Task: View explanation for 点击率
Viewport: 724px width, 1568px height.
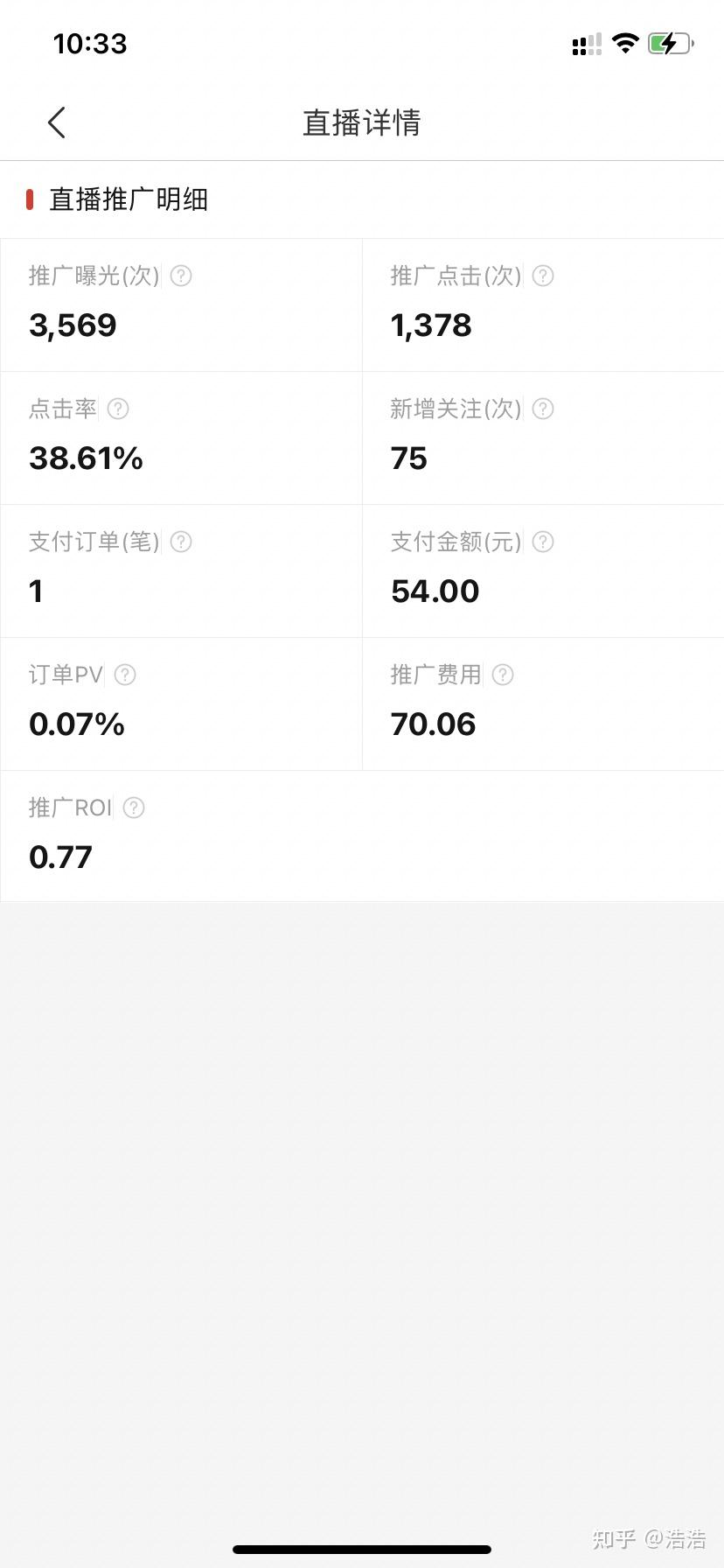Action: 118,409
